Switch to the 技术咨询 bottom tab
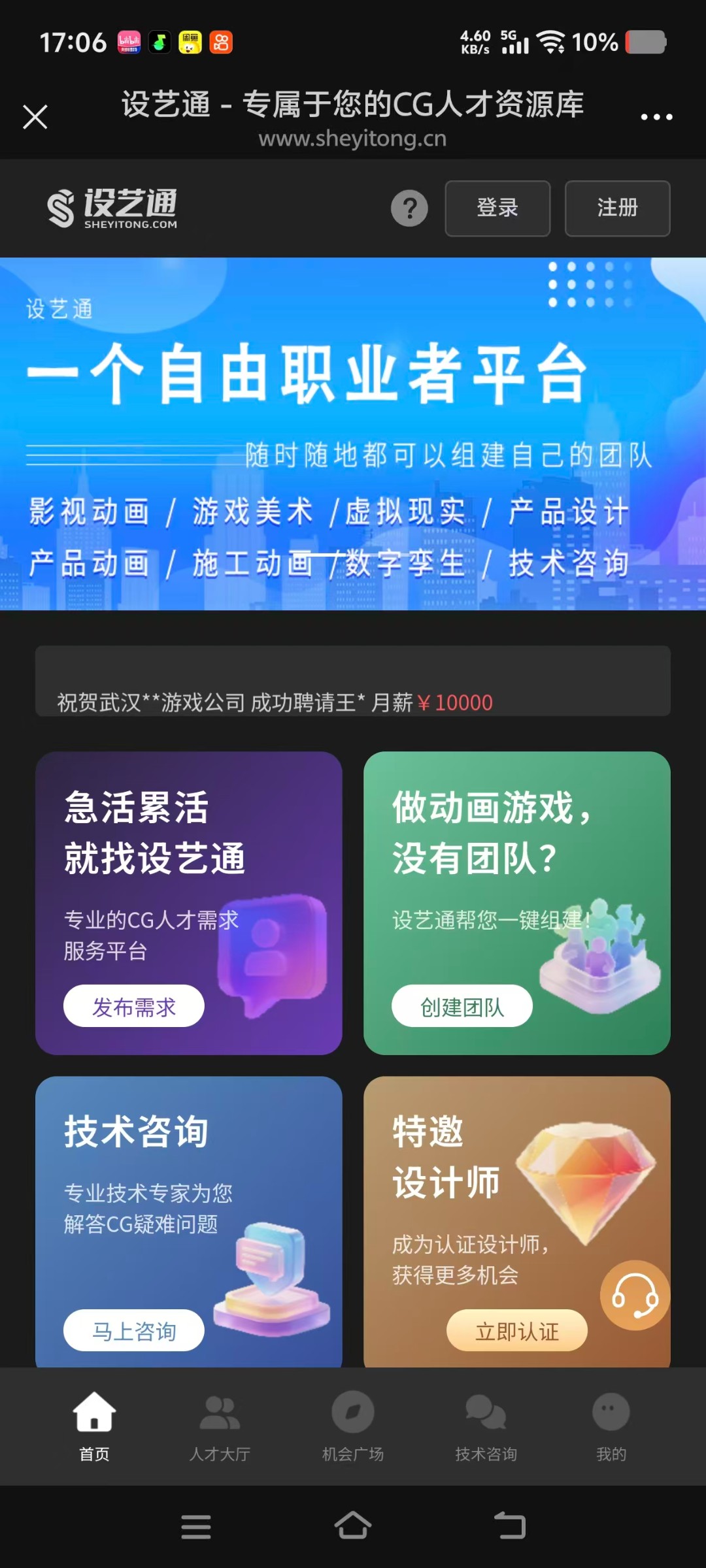Image resolution: width=706 pixels, height=1568 pixels. click(x=486, y=1426)
